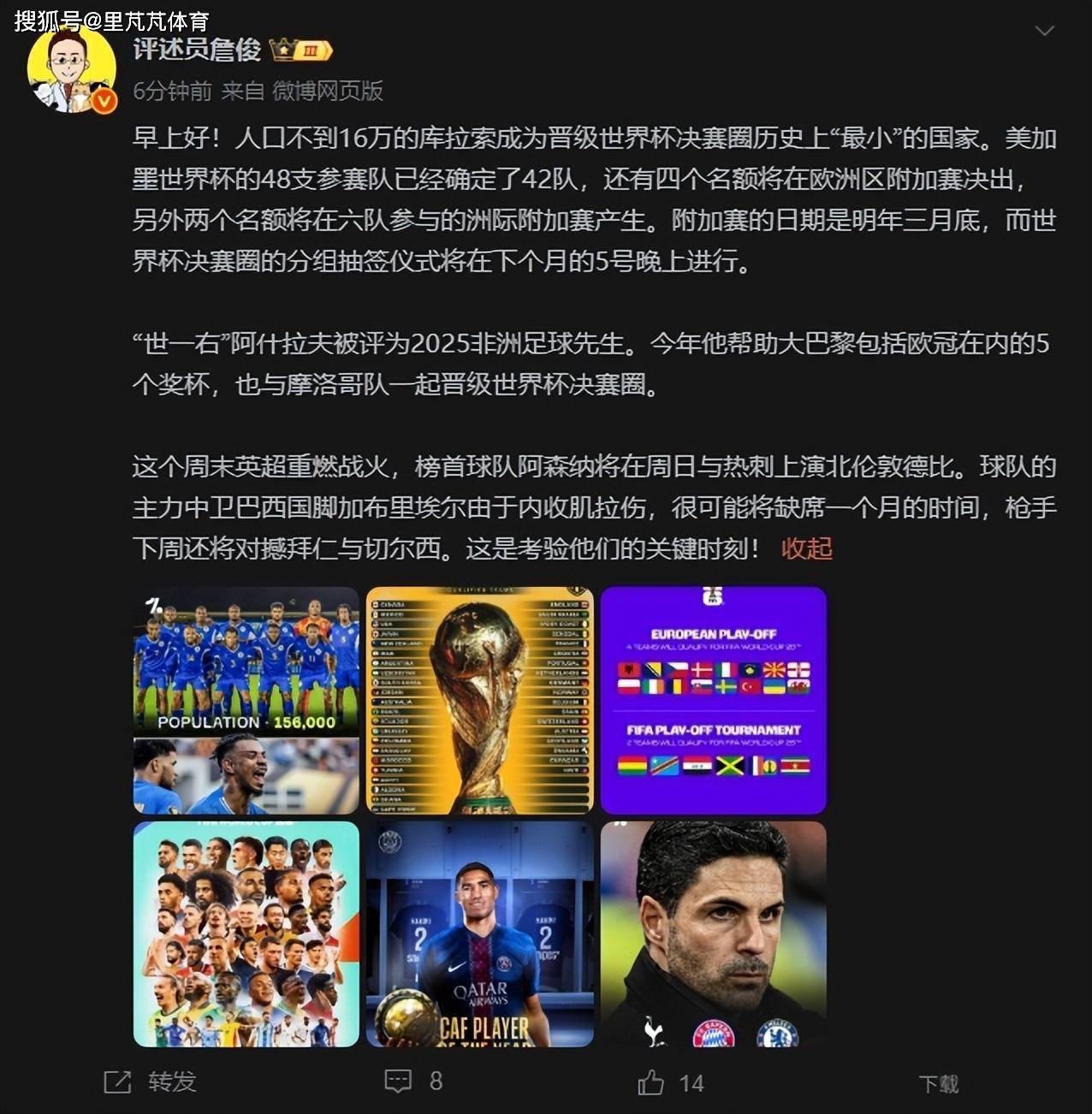1092x1114 pixels.
Task: Like the post with the thumbs-up icon
Action: 650,1081
